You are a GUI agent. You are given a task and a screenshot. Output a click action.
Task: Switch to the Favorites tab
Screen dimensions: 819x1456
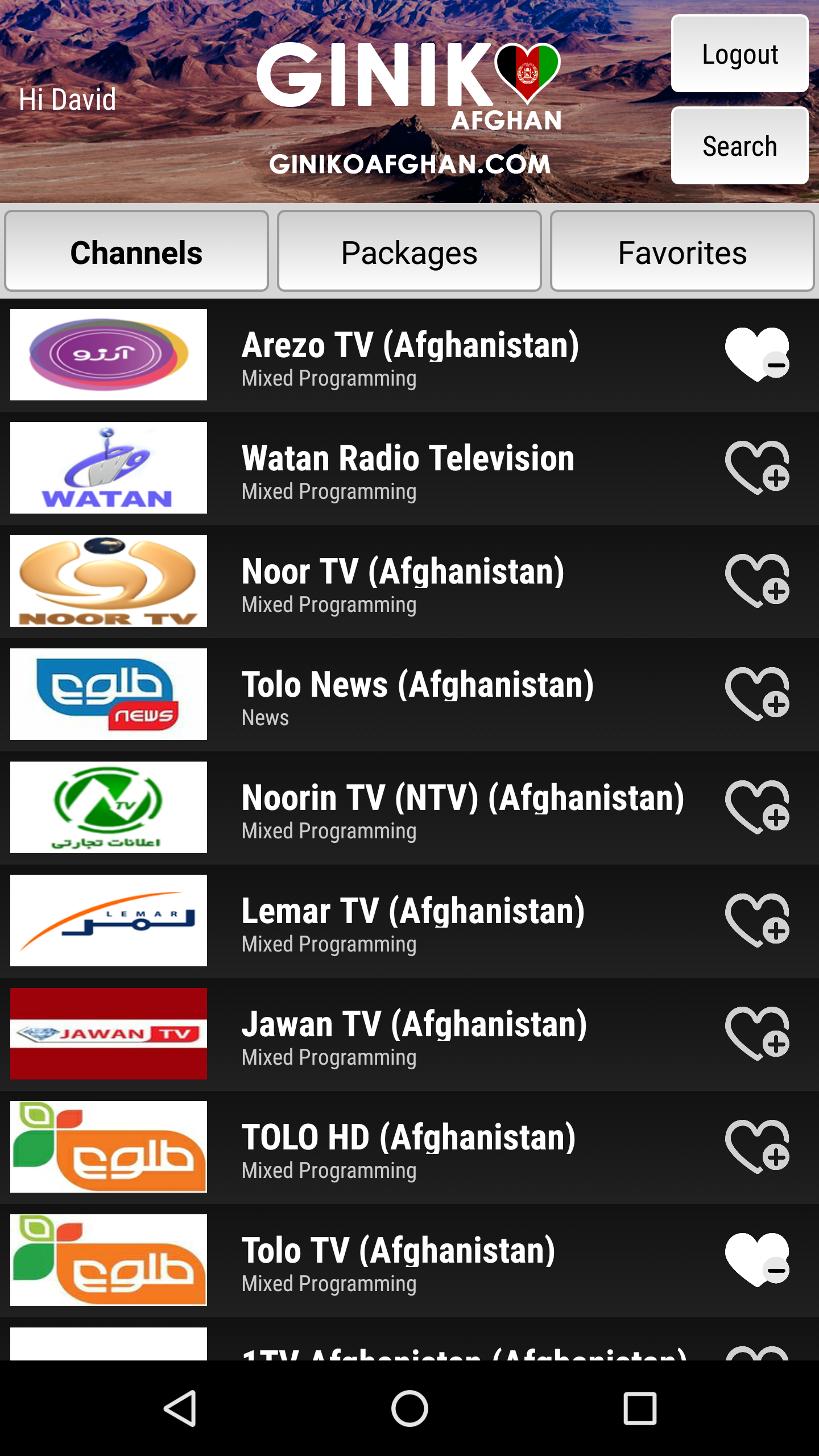682,252
